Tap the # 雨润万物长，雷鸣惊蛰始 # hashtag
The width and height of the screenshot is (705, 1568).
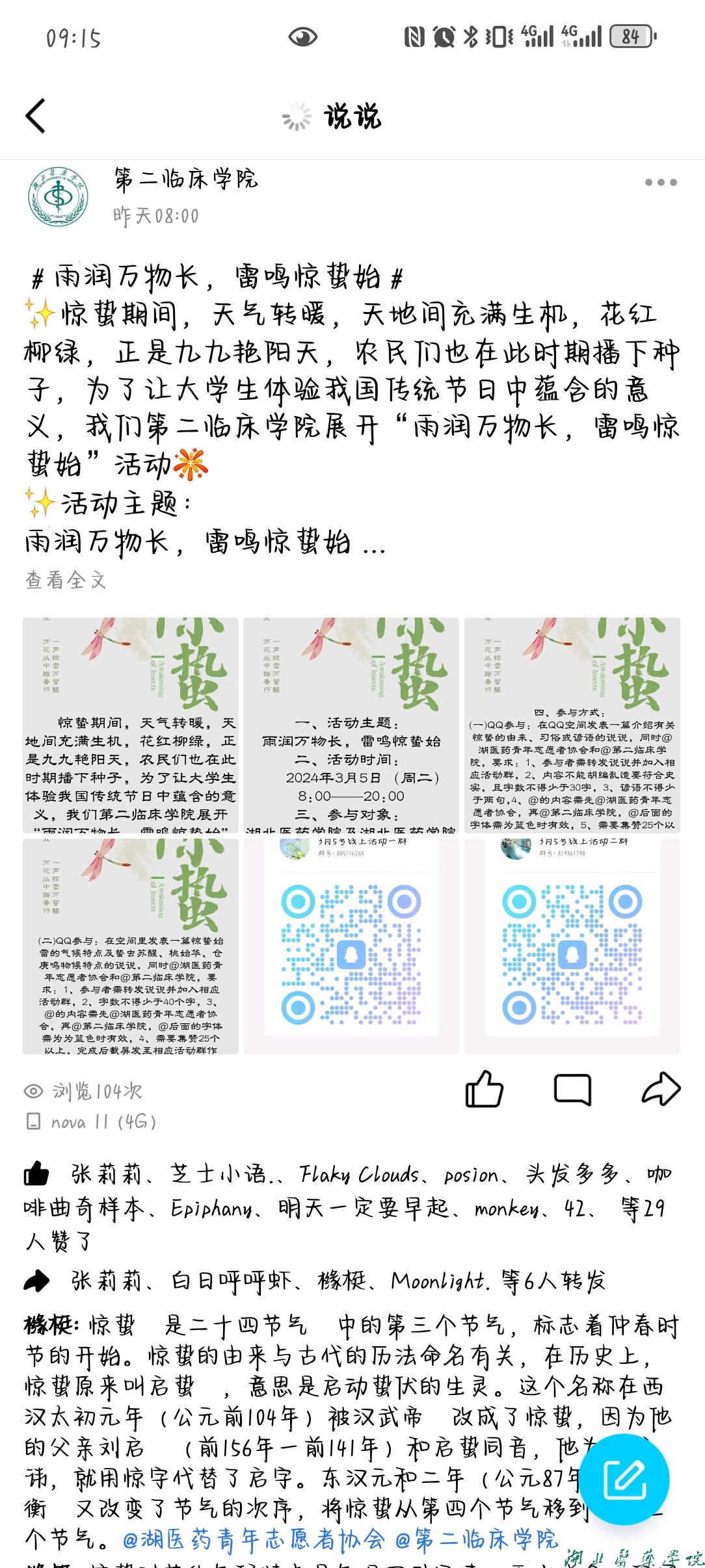click(217, 277)
